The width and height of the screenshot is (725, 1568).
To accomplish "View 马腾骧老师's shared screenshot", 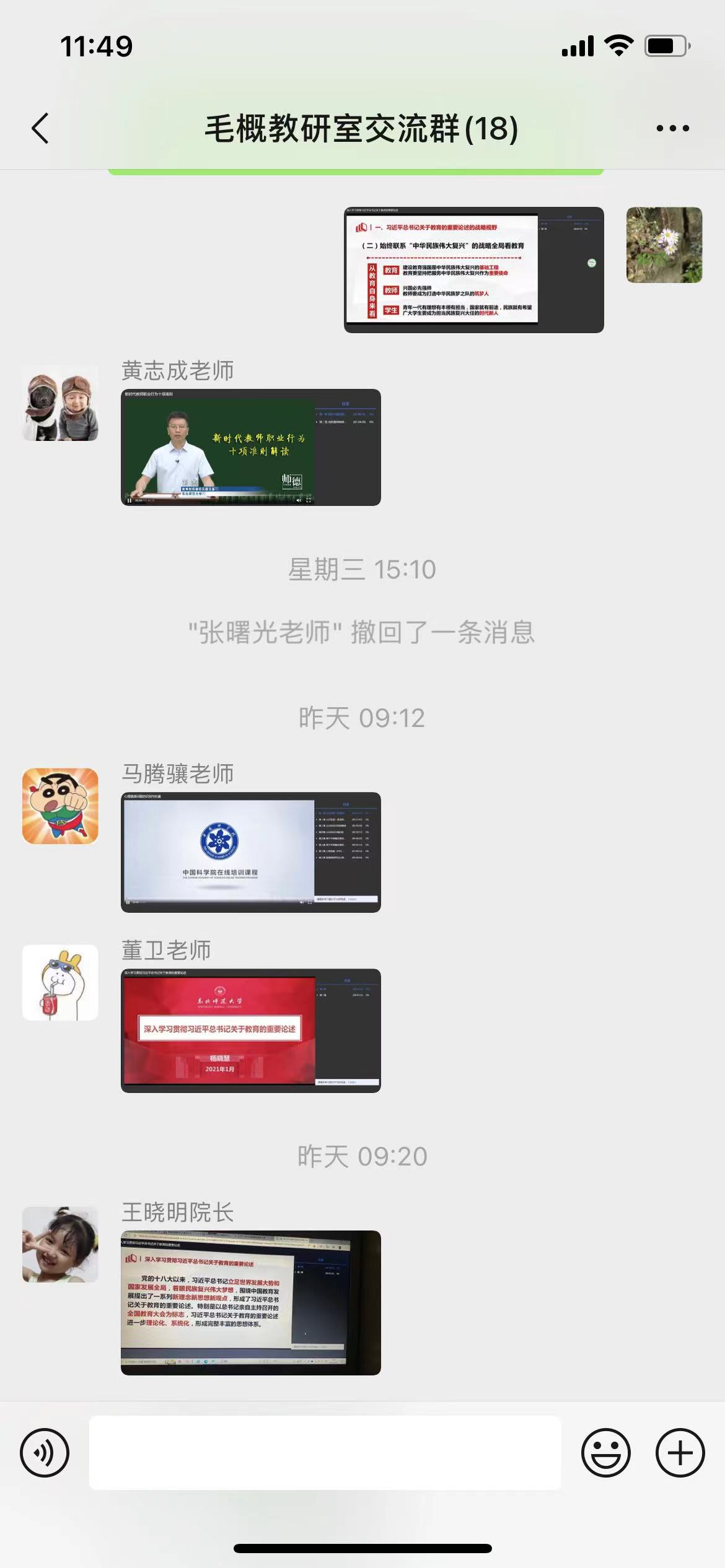I will [x=250, y=852].
